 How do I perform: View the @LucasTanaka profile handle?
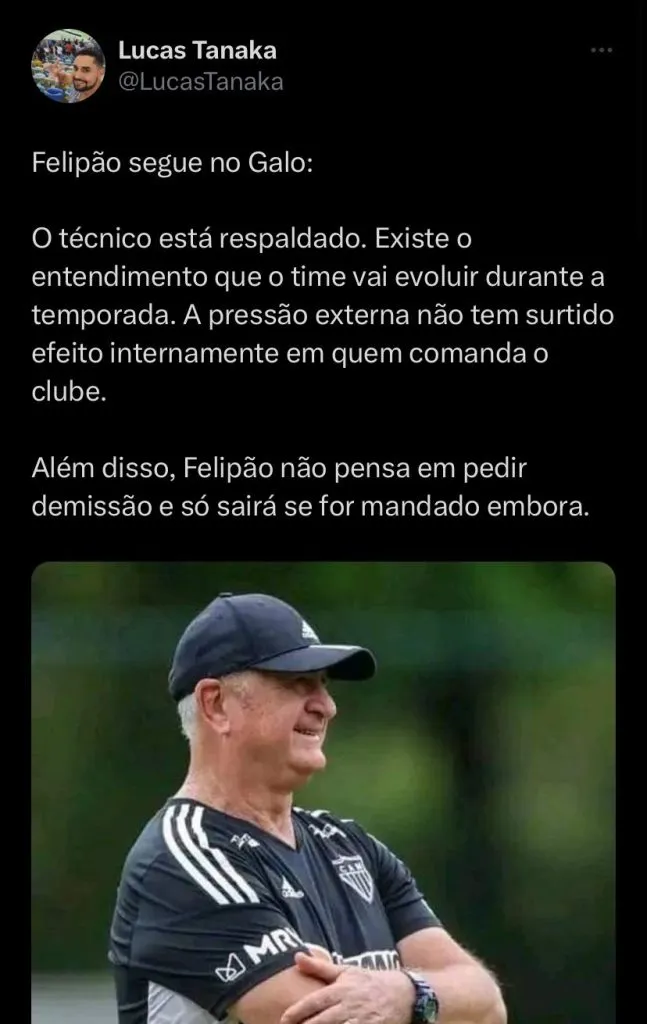point(200,82)
